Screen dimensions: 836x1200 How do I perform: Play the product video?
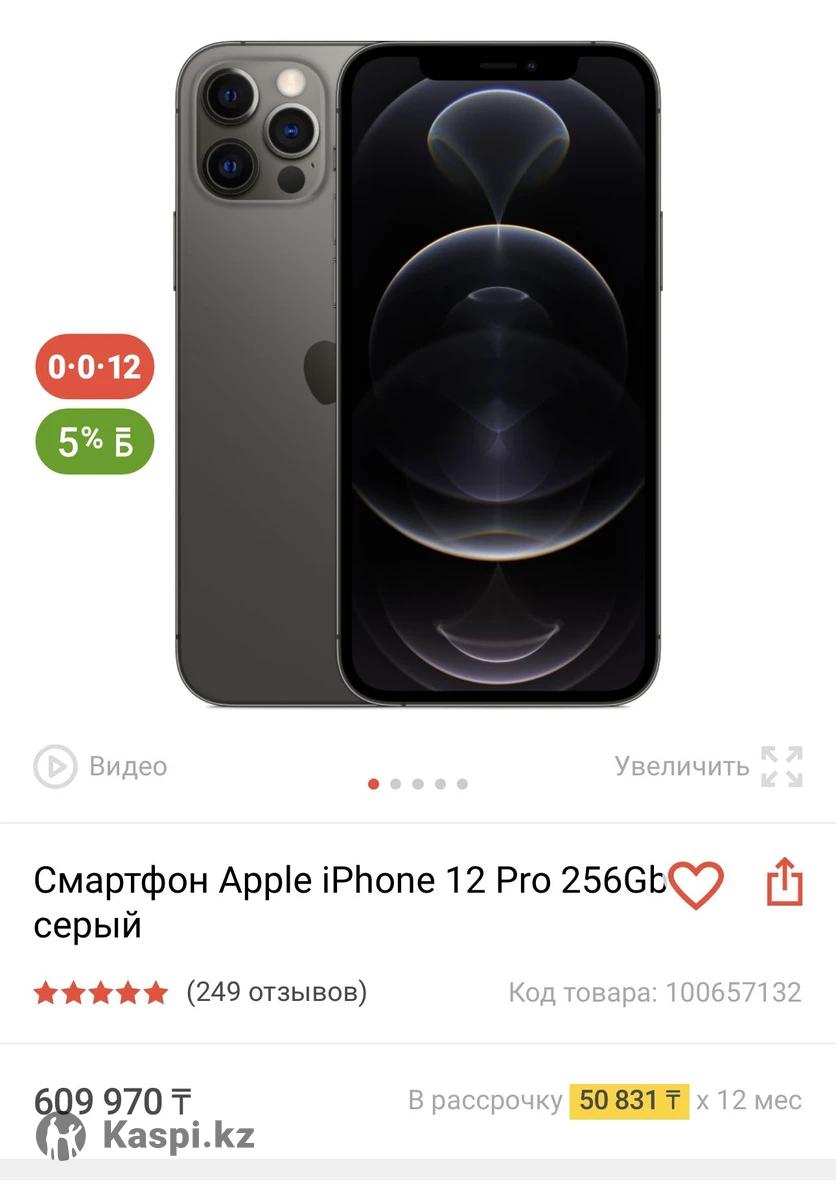[x=99, y=767]
